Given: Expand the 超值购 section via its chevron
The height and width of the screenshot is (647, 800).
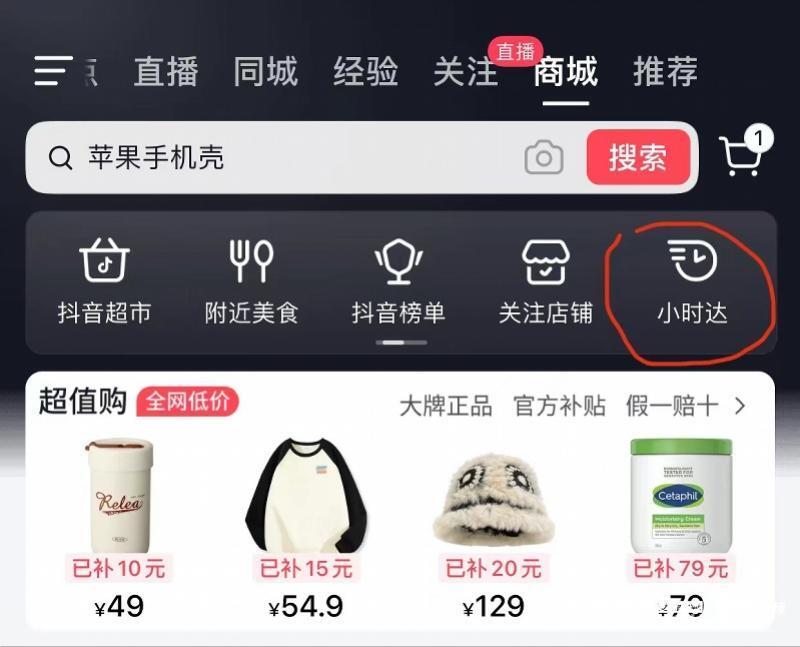Looking at the screenshot, I should pos(740,407).
